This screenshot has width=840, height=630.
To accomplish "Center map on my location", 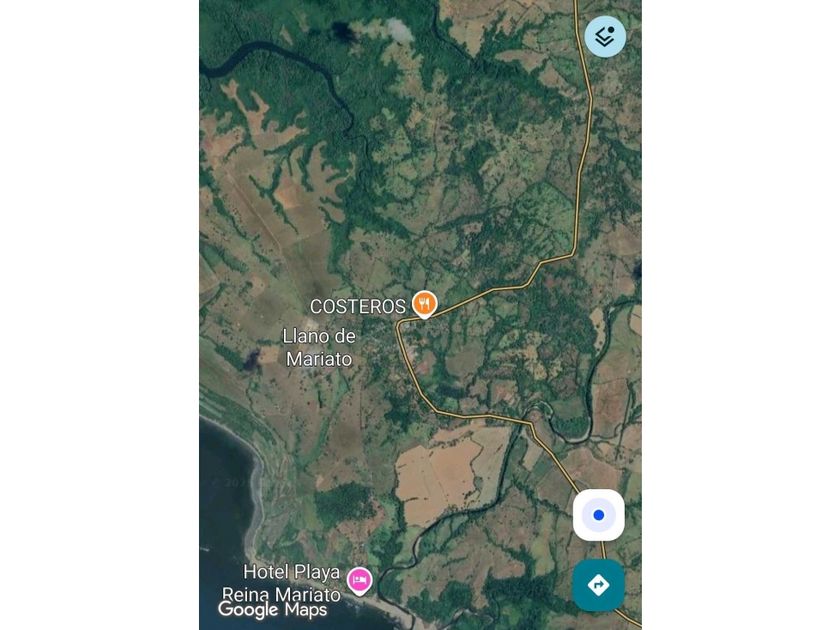I will [x=598, y=515].
